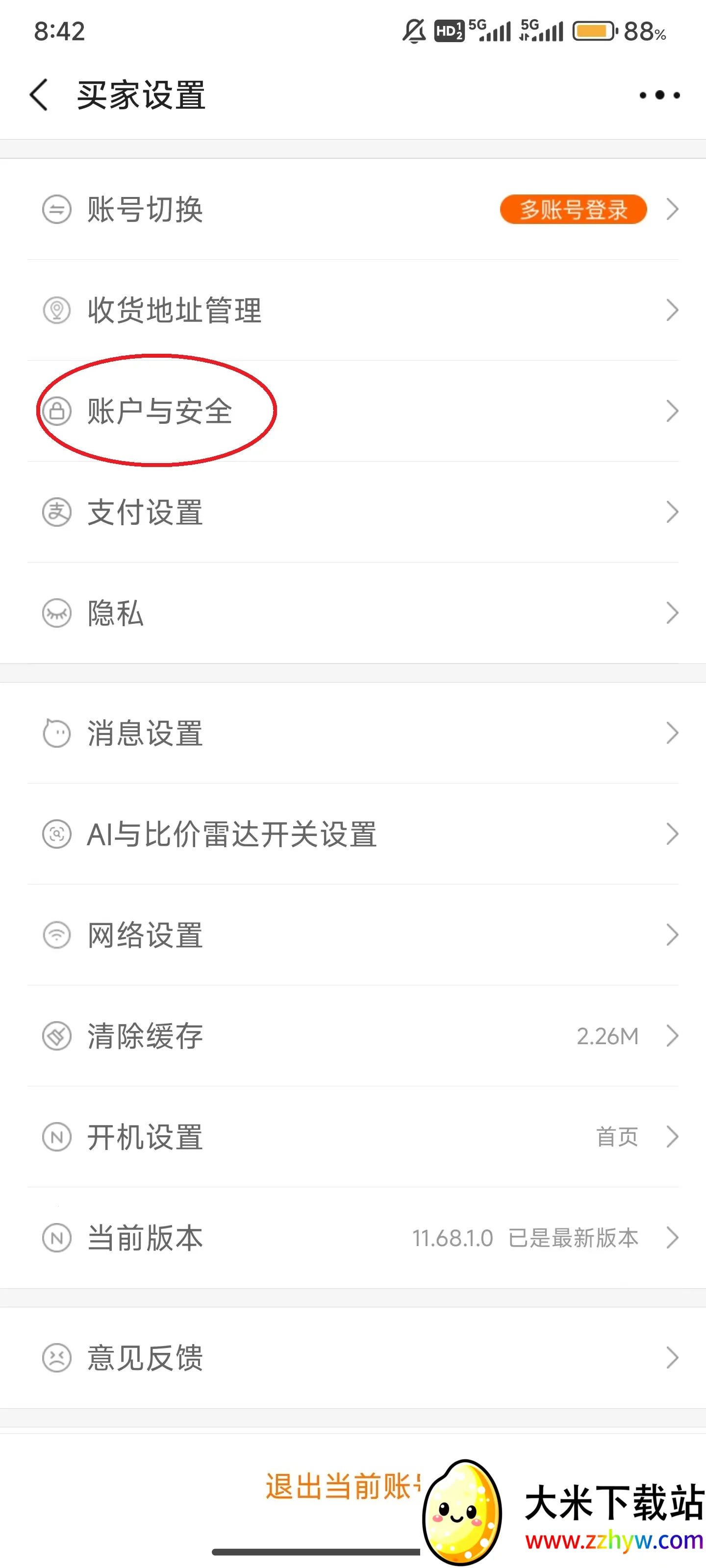Tap the orange 多账号登录 badge
This screenshot has width=706, height=1568.
click(x=573, y=209)
